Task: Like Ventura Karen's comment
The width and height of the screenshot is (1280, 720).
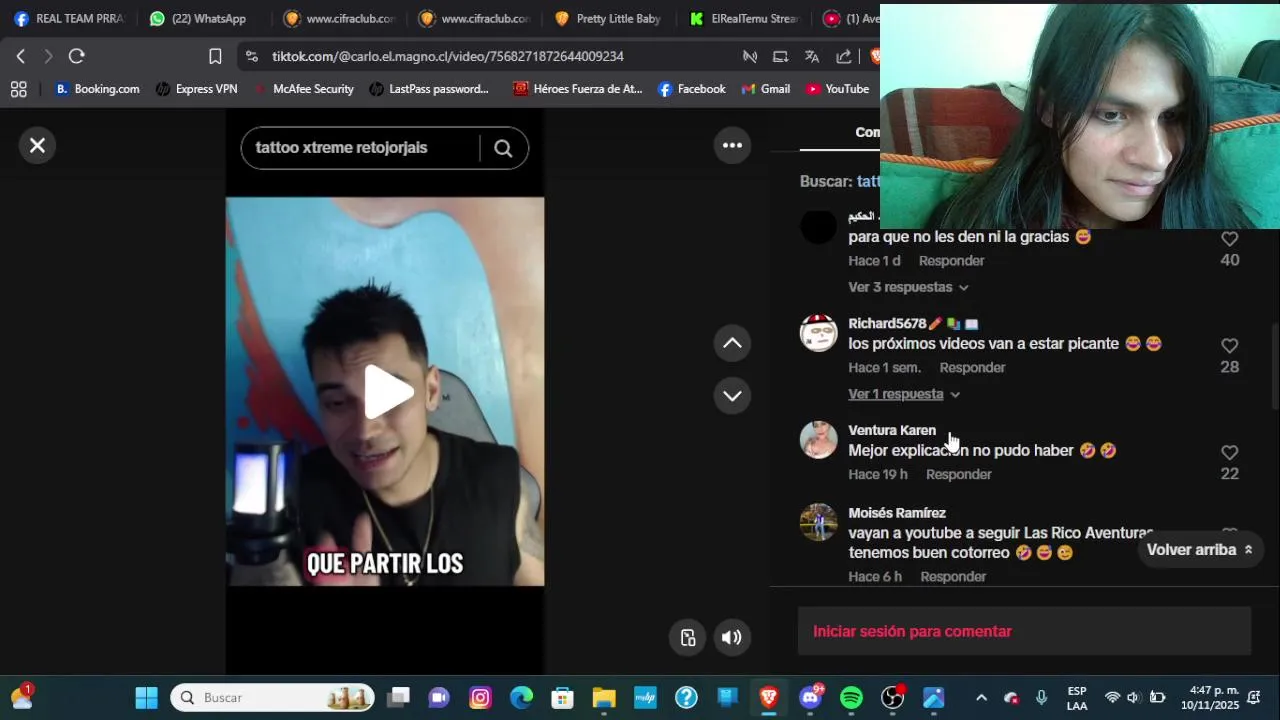Action: pos(1229,453)
